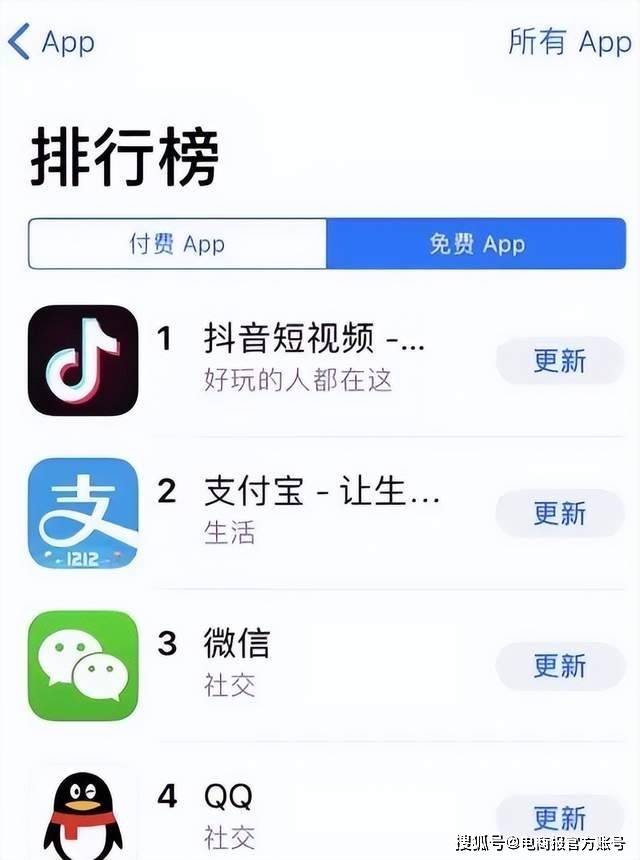The image size is (640, 860).
Task: Update the 抖音短视频 app
Action: (559, 361)
